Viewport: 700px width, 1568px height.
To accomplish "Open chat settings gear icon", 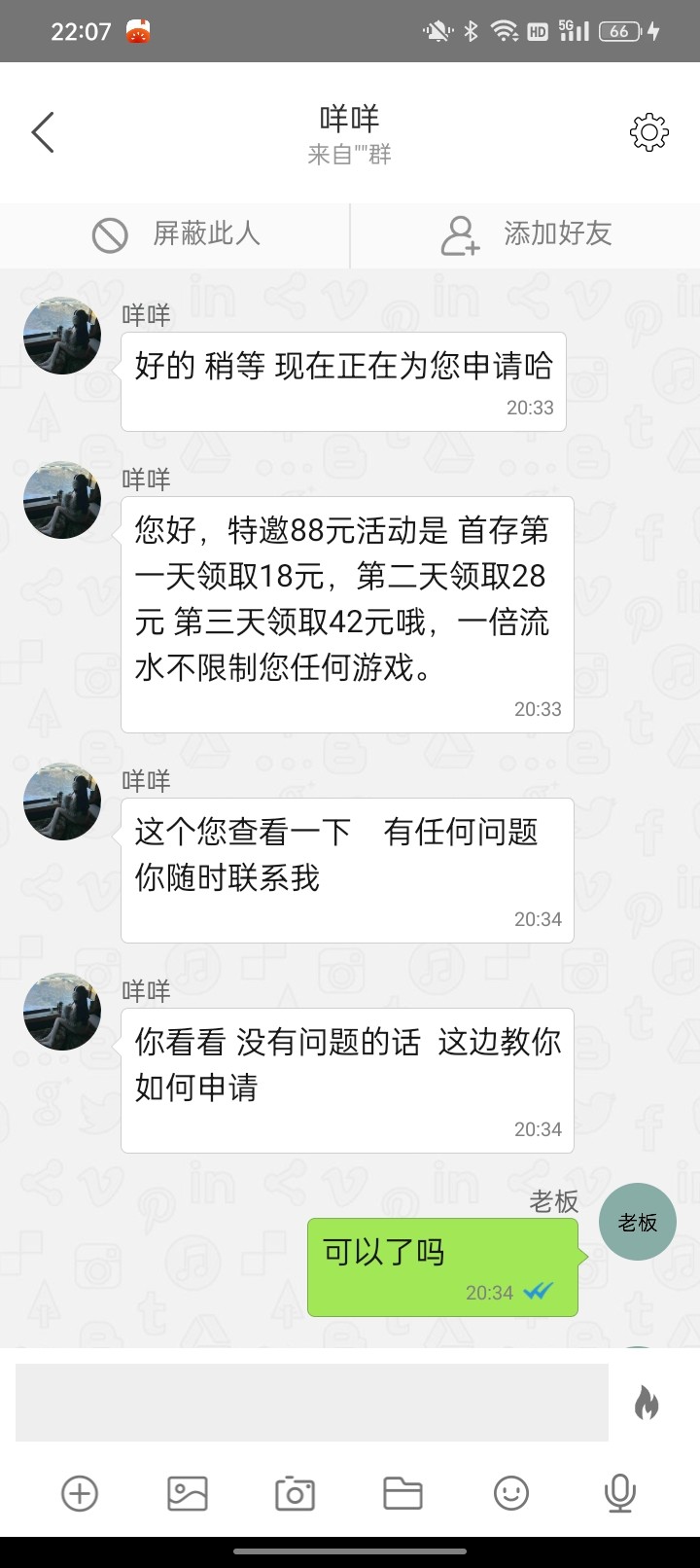I will pos(649,132).
